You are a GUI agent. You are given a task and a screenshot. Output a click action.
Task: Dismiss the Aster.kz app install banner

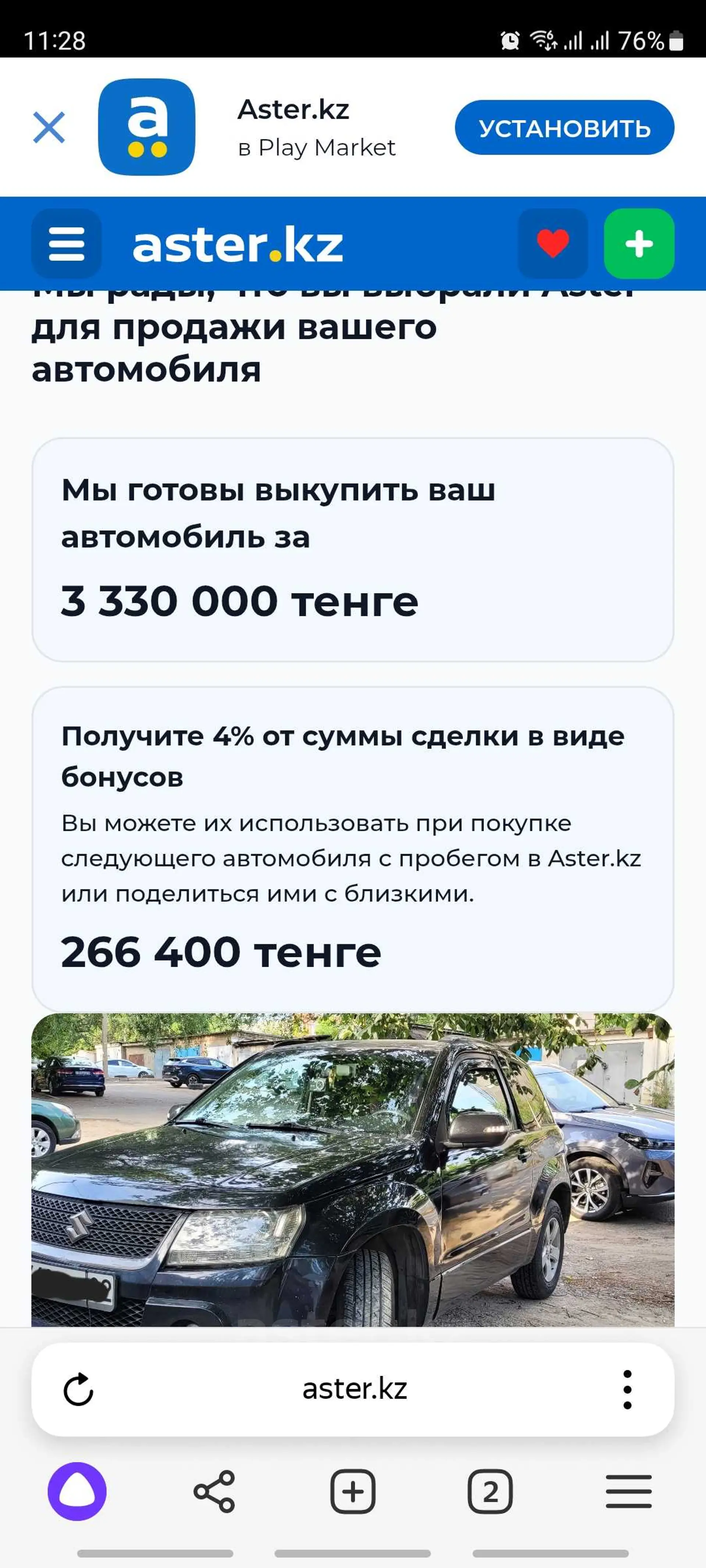pos(49,127)
